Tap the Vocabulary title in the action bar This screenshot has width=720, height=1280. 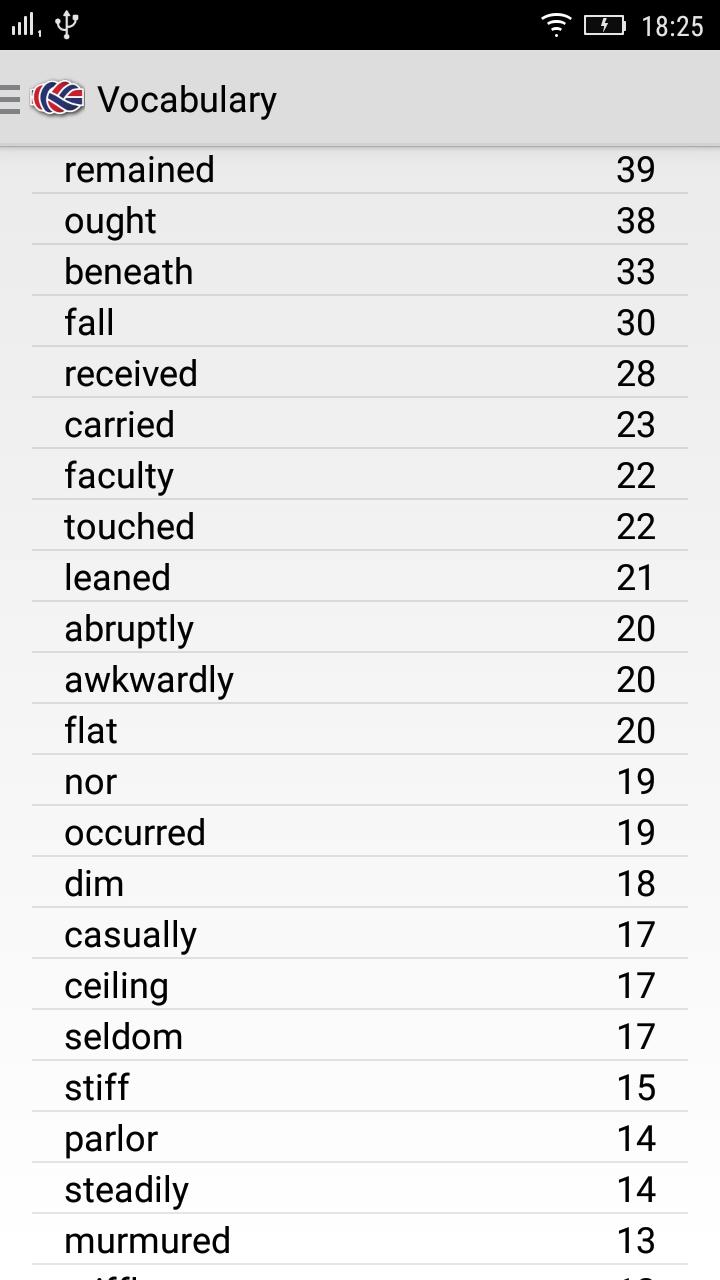[x=186, y=100]
